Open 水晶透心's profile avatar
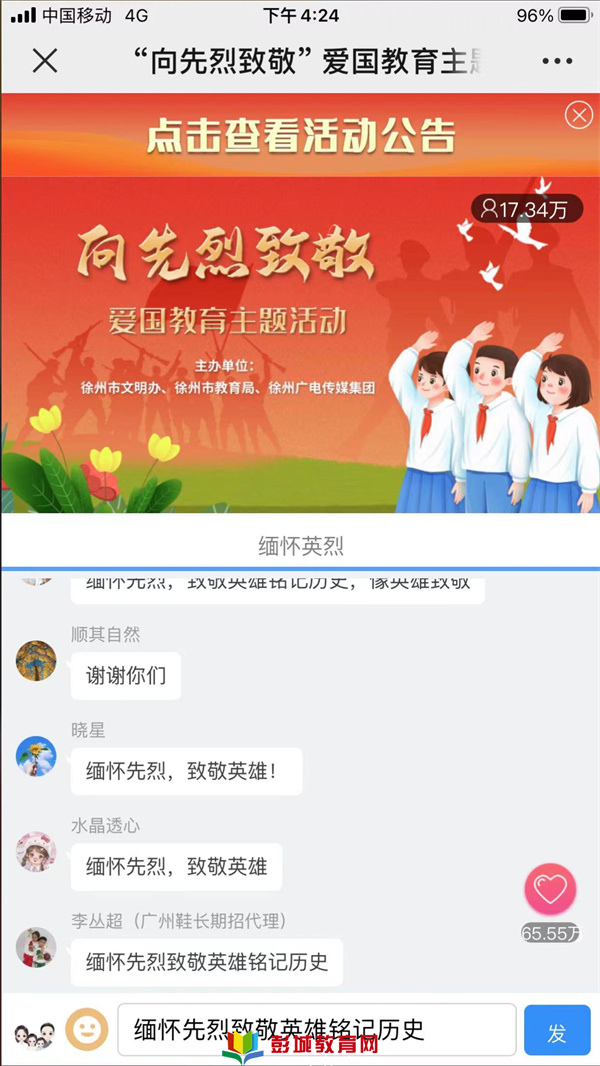The width and height of the screenshot is (600, 1066). 36,852
